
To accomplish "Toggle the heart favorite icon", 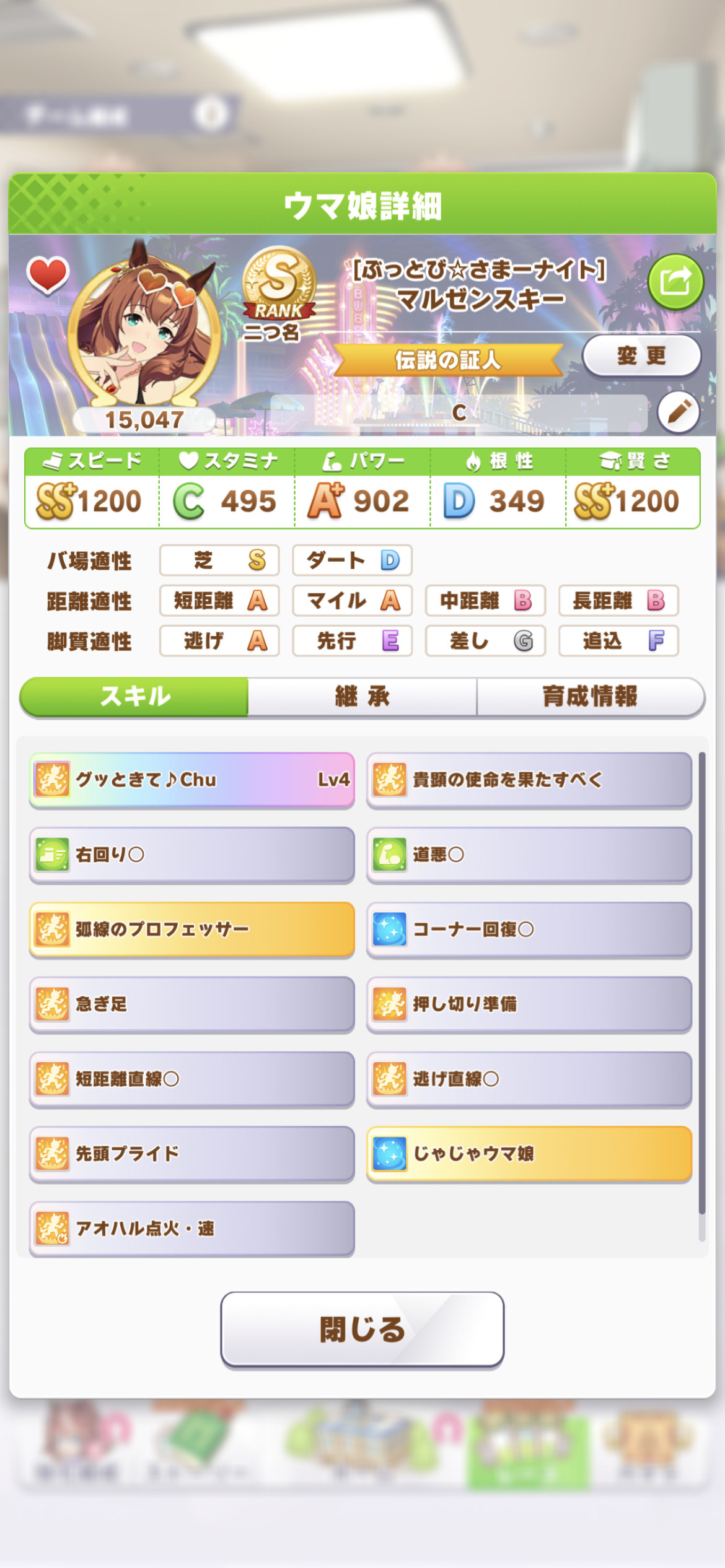I will 48,275.
